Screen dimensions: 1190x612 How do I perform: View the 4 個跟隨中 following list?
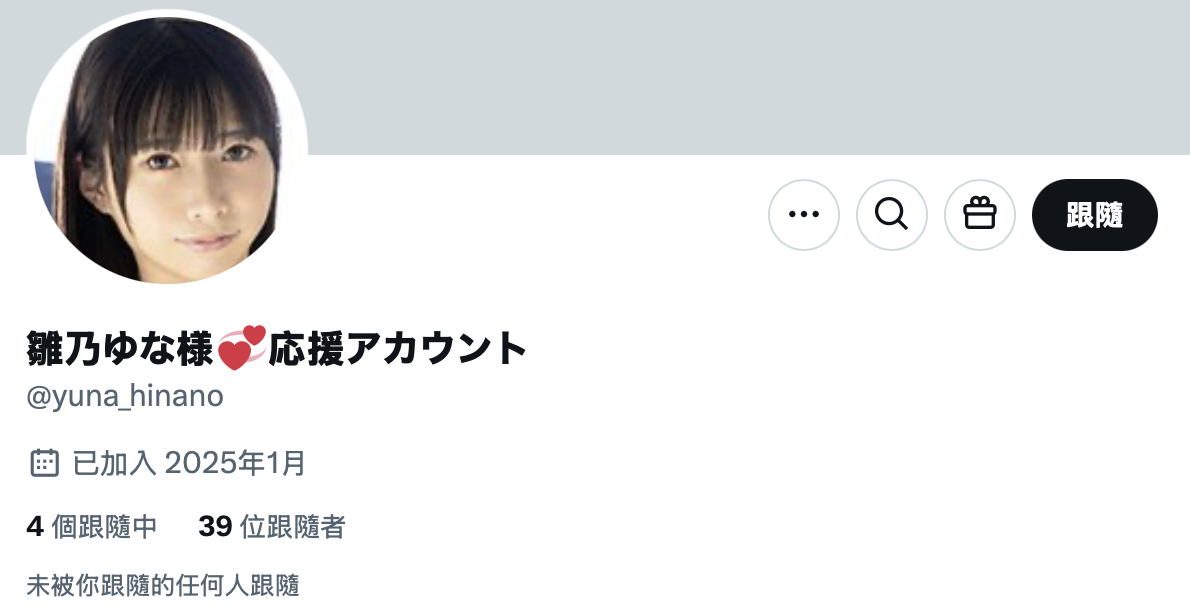[x=92, y=526]
